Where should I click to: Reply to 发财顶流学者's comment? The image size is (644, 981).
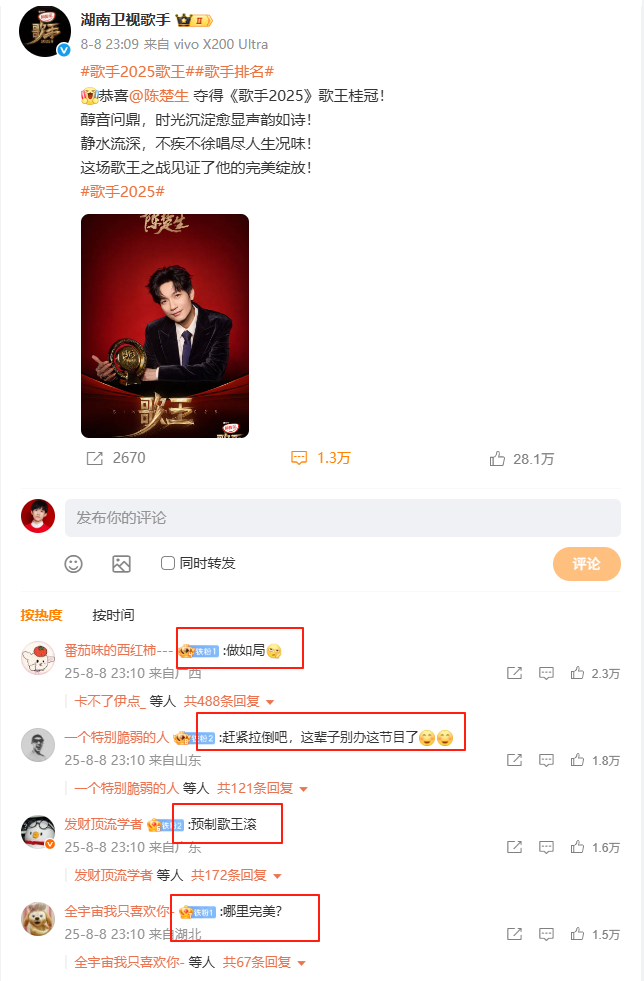(x=546, y=848)
